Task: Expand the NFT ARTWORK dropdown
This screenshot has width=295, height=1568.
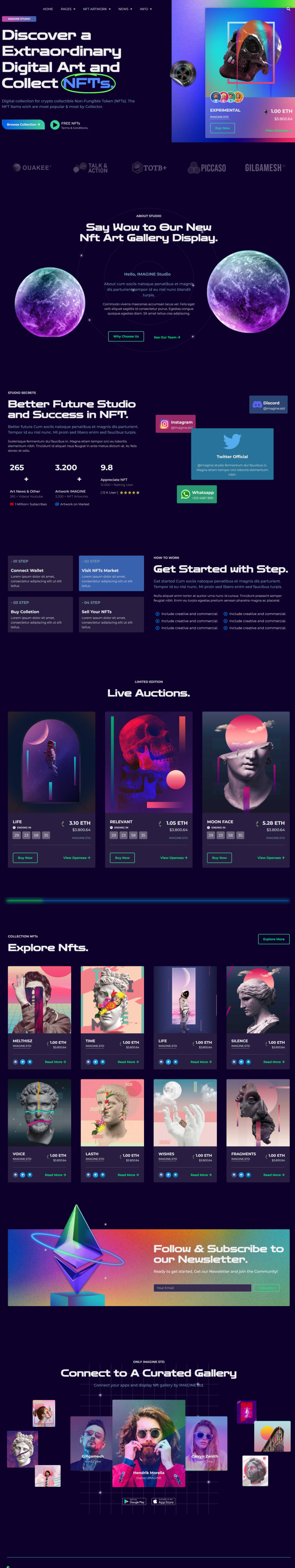Action: [96, 9]
